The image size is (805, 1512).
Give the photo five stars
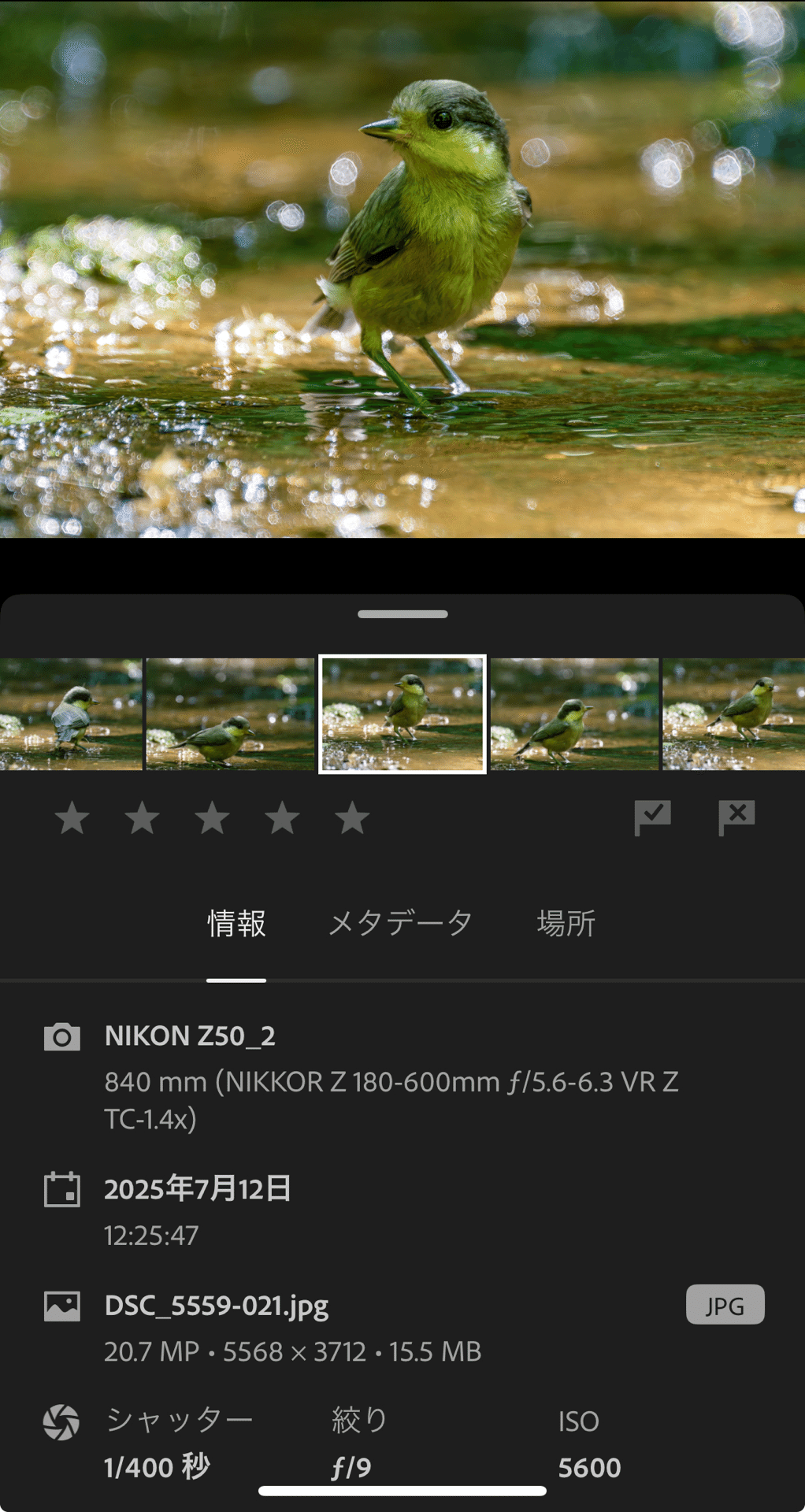[352, 819]
